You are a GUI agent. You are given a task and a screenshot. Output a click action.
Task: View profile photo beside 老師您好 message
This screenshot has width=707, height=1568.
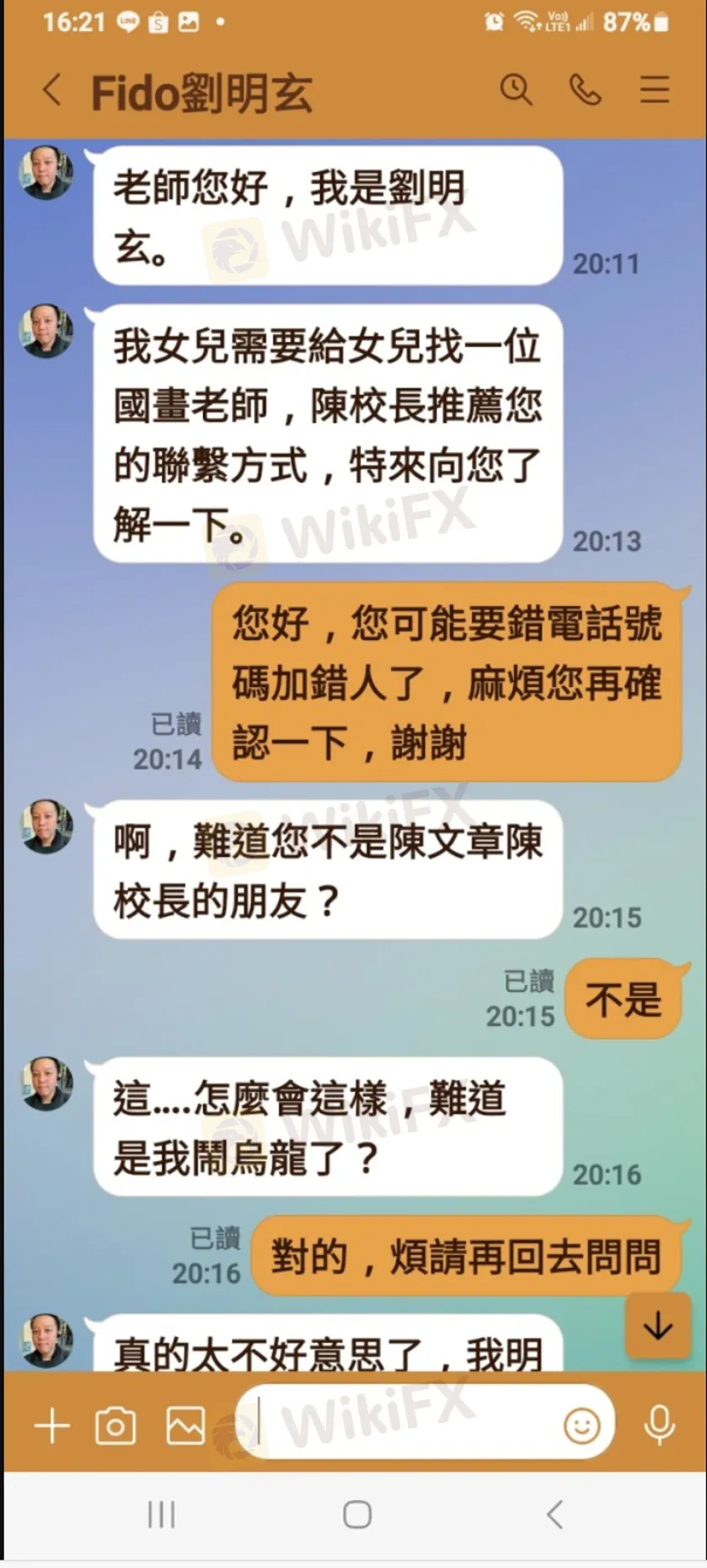(46, 173)
